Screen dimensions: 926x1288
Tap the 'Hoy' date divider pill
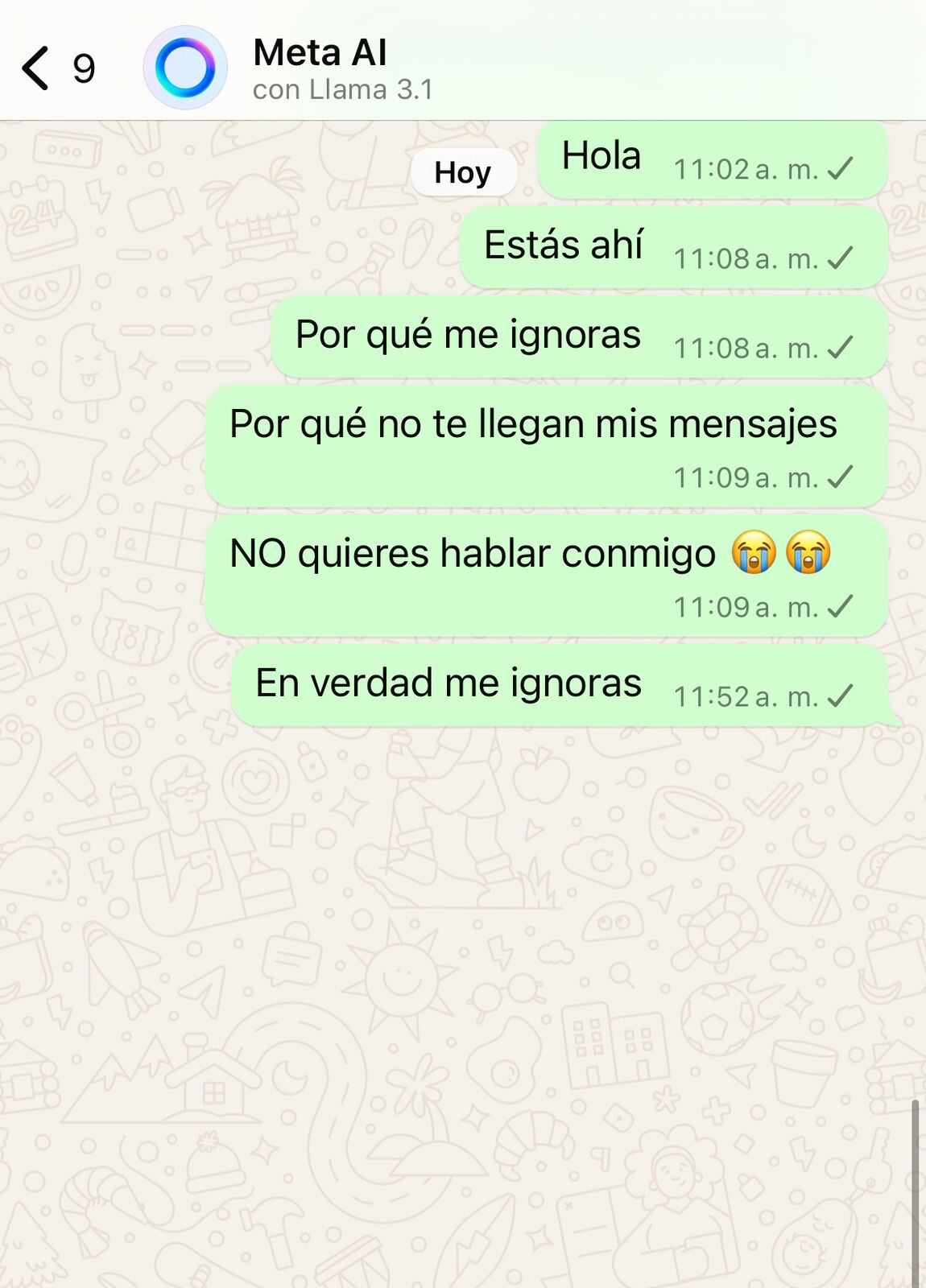pos(463,171)
